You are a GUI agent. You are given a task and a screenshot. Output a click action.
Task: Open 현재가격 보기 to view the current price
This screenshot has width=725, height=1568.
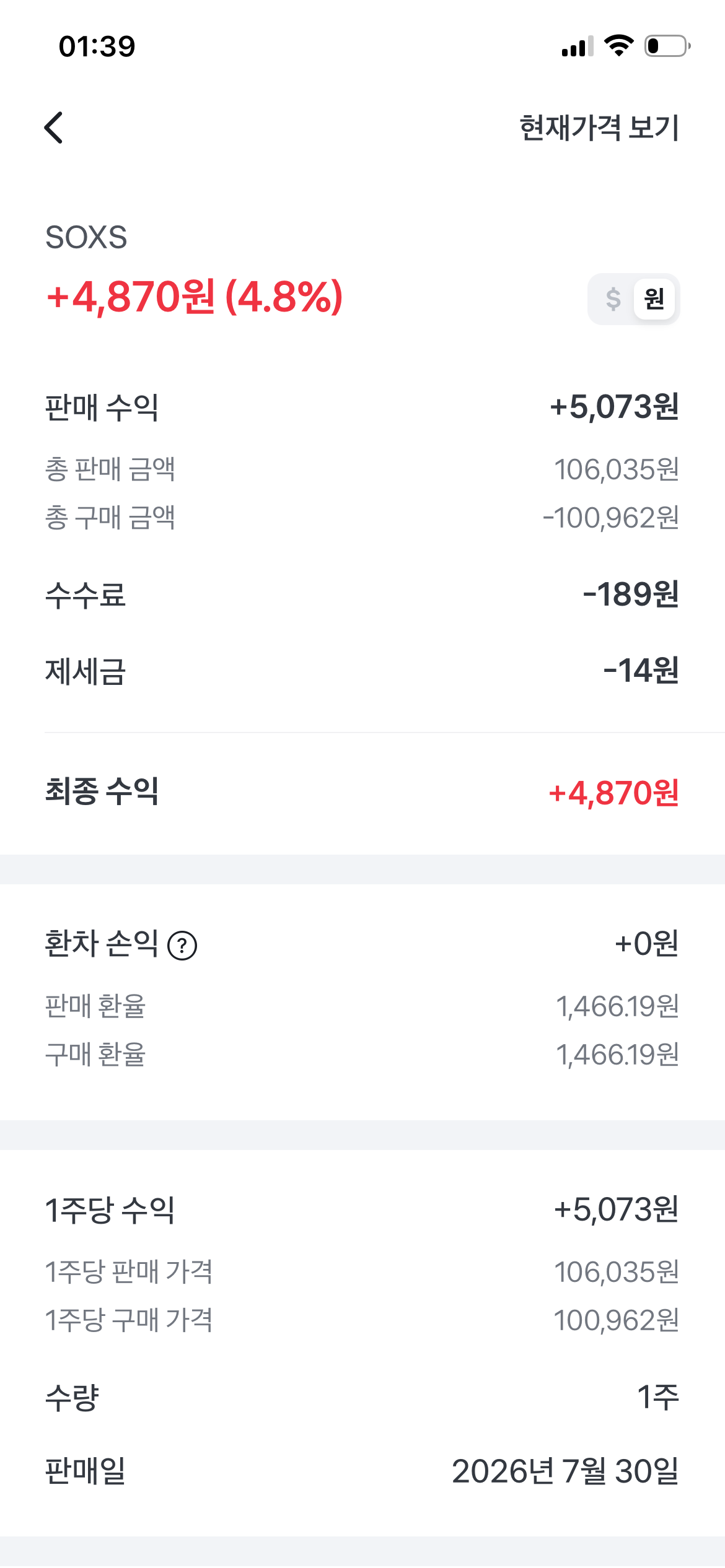pyautogui.click(x=599, y=128)
